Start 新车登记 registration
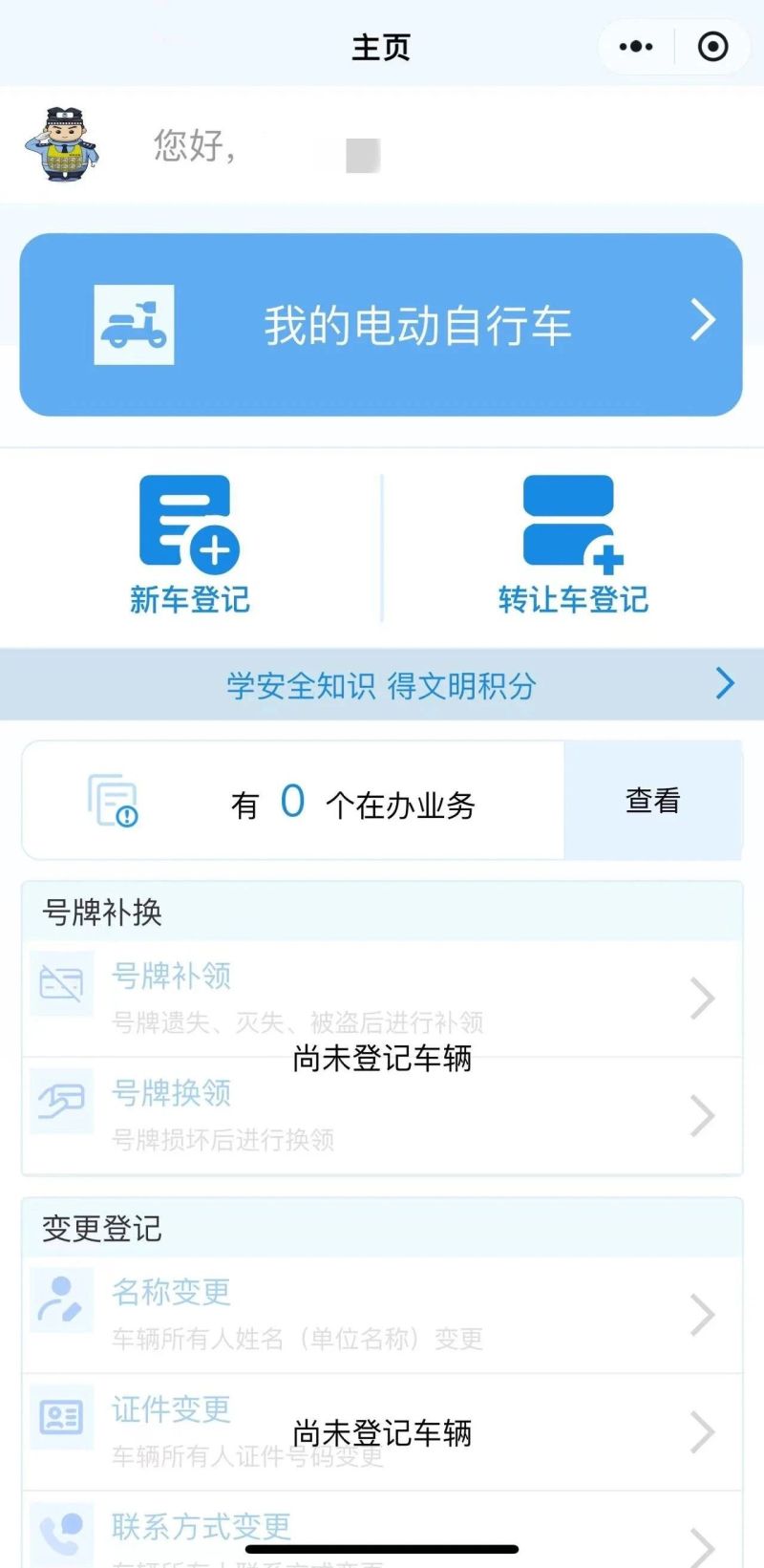 coord(190,546)
